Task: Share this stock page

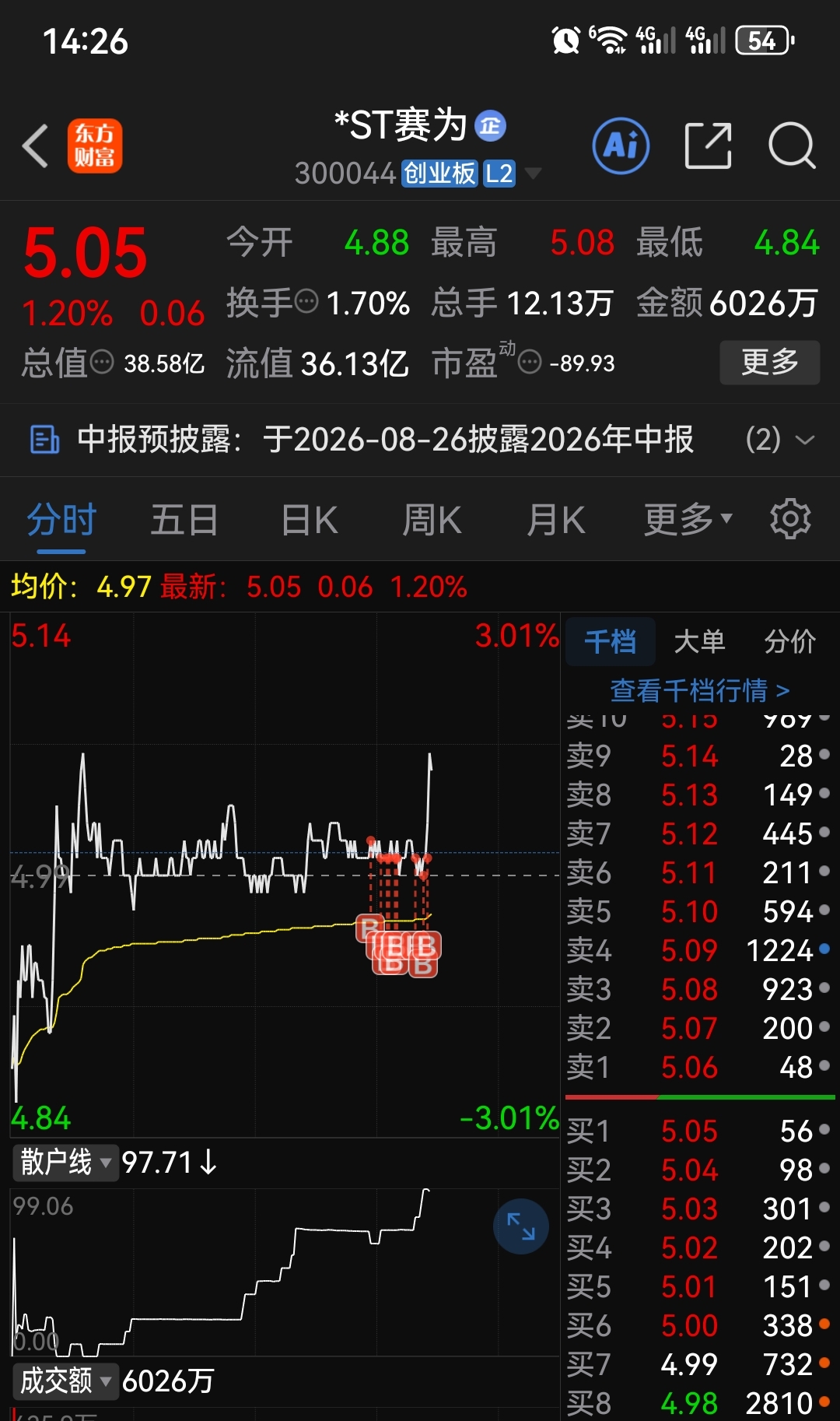Action: 708,146
